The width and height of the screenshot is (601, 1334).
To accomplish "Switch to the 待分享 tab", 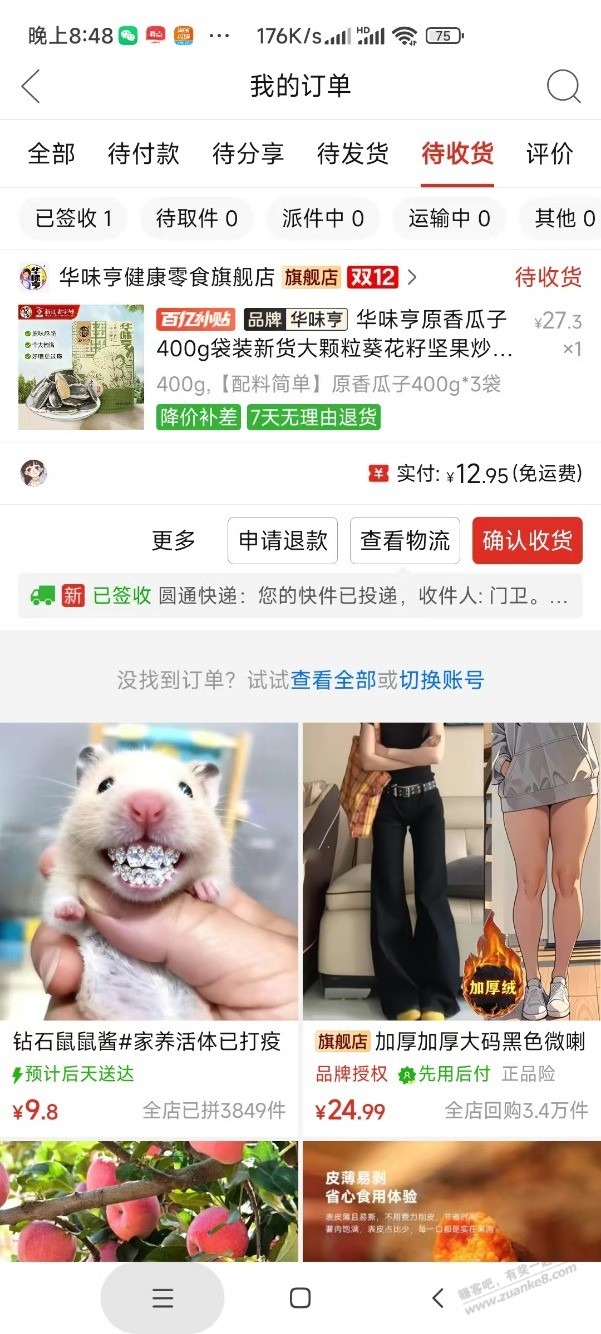I will [x=248, y=154].
